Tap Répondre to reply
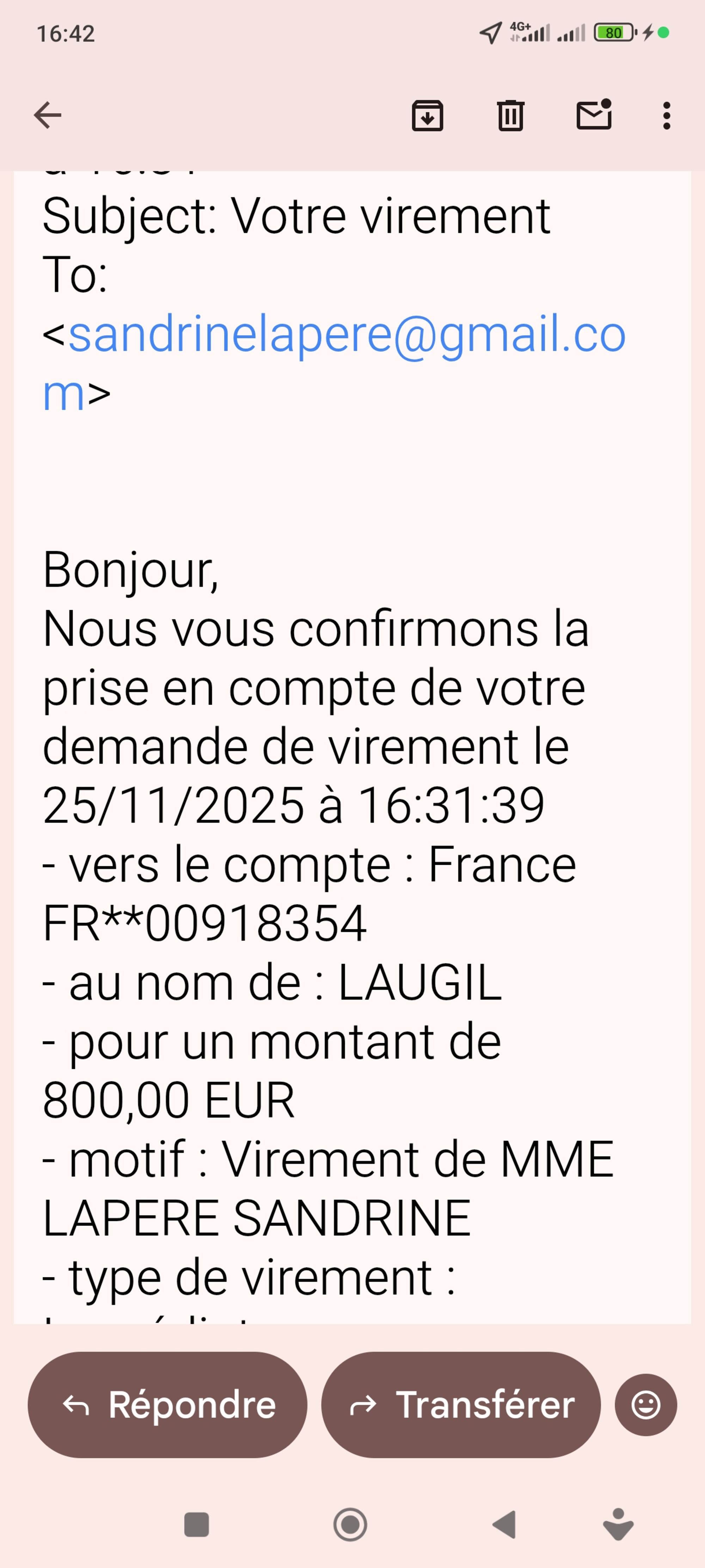 [167, 1405]
